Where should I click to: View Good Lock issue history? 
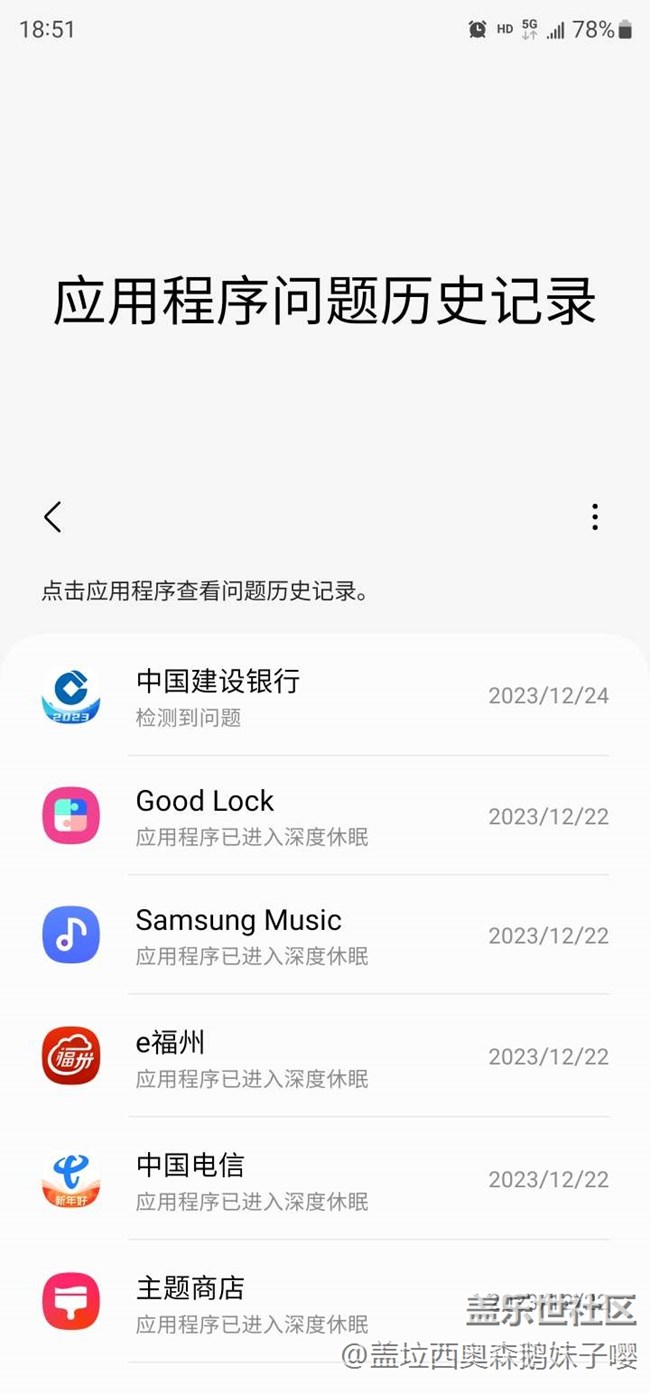click(325, 816)
